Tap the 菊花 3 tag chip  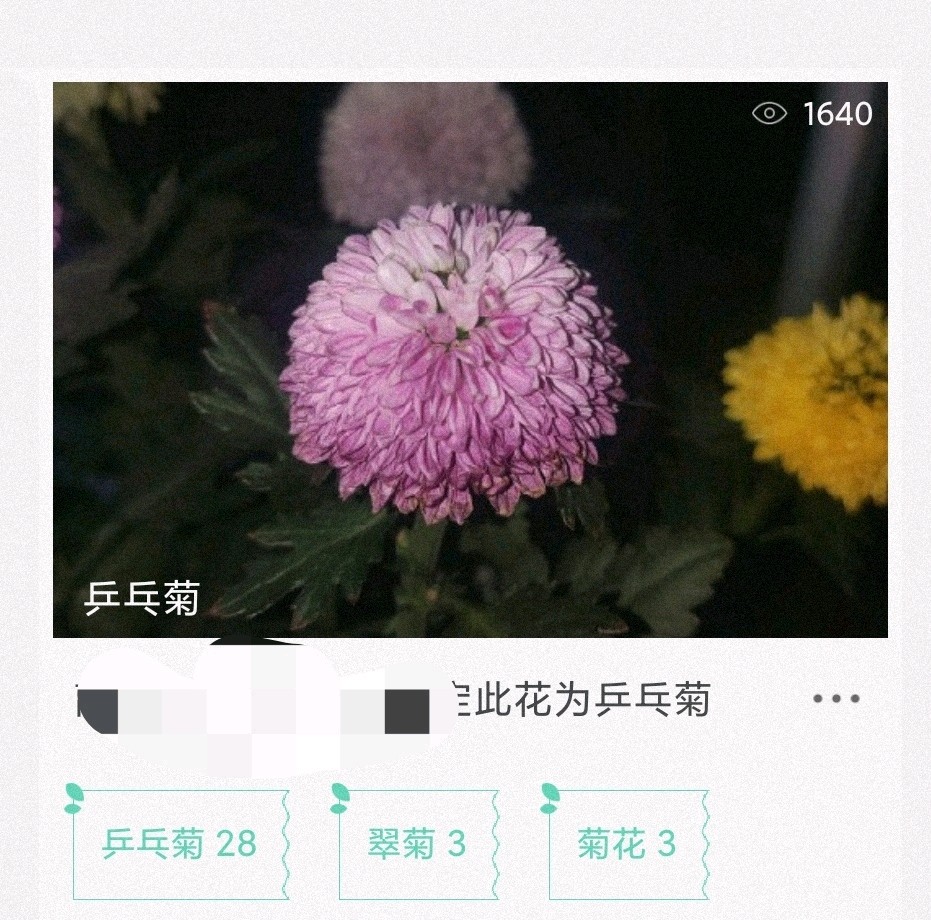(x=627, y=845)
